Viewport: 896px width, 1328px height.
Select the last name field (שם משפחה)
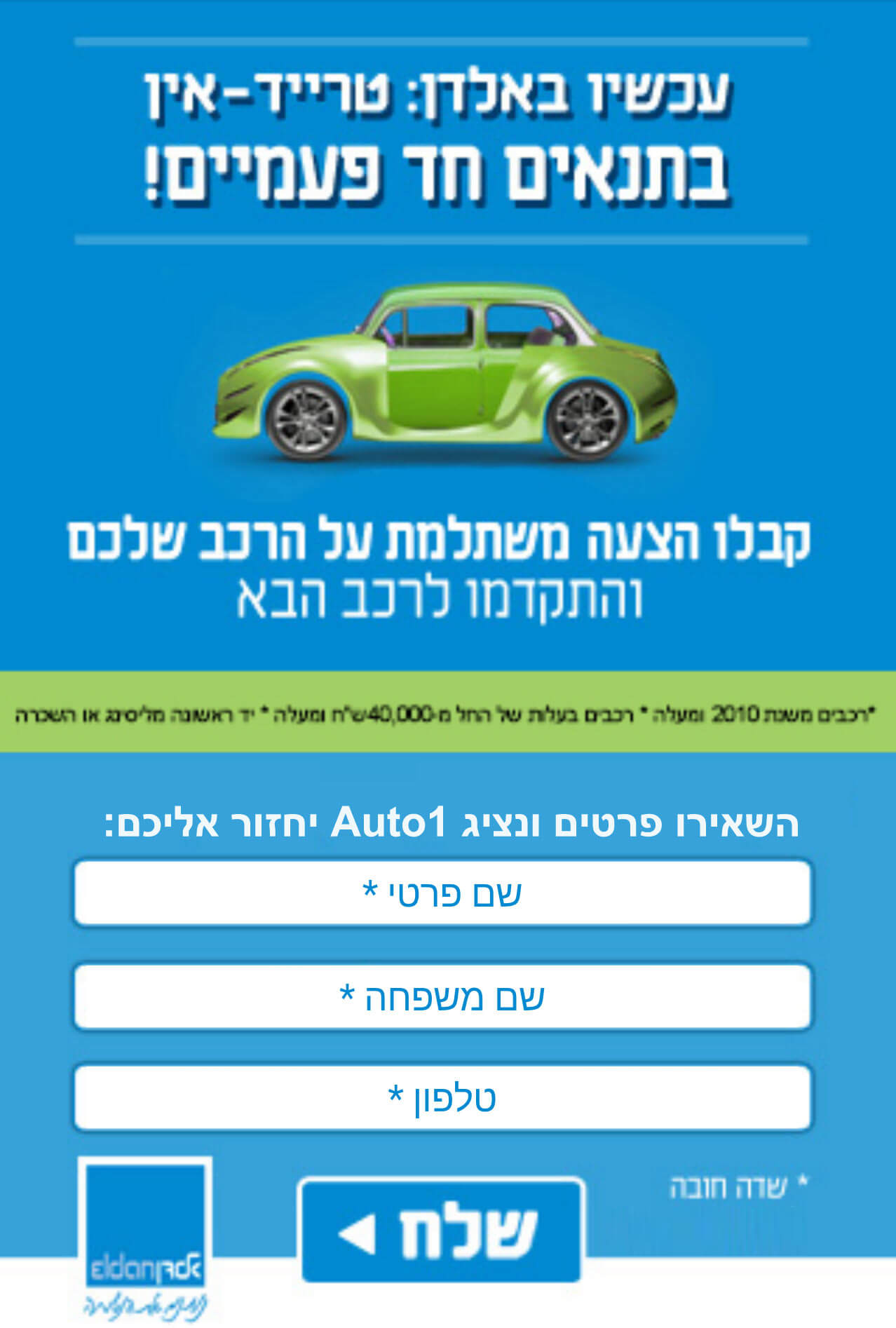tap(442, 996)
